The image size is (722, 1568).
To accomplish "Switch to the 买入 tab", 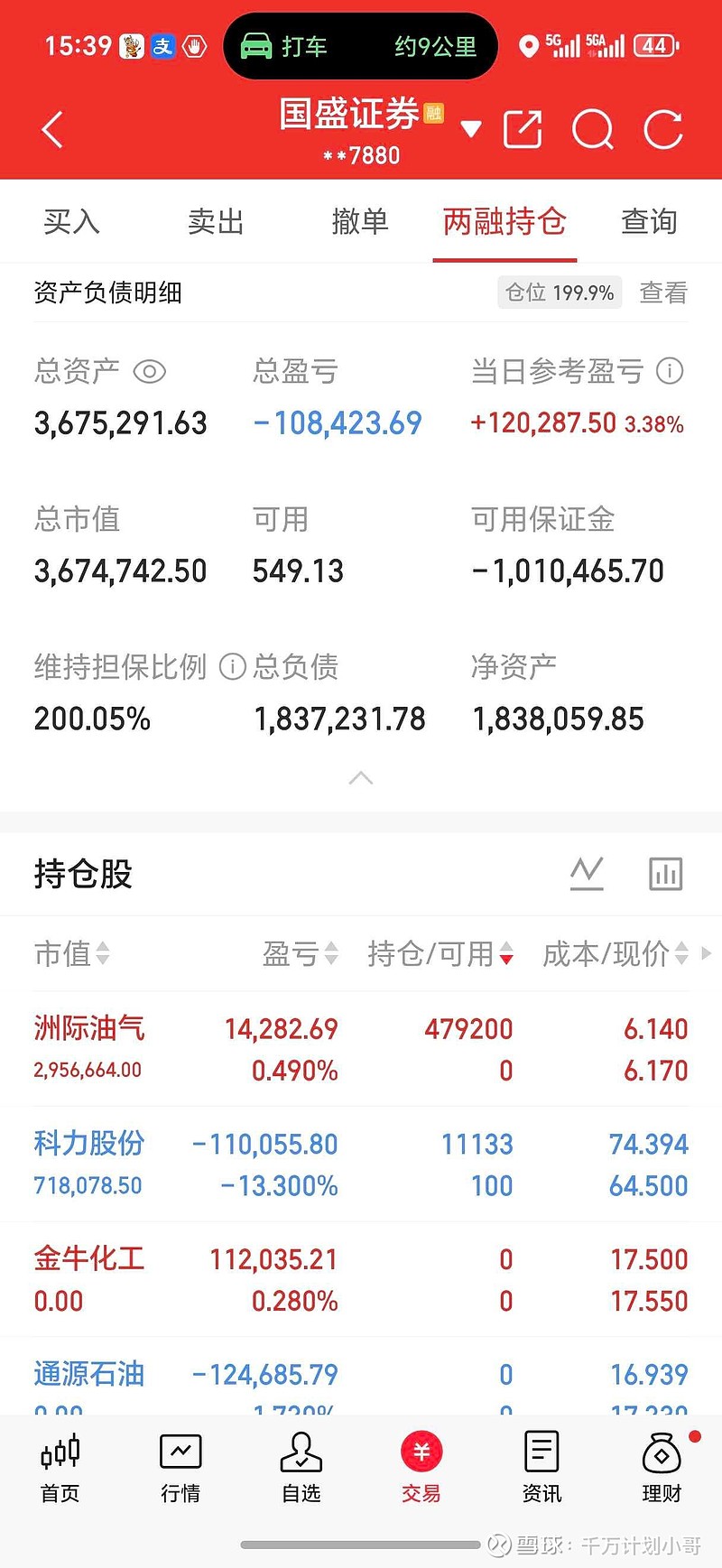I will pos(71,221).
